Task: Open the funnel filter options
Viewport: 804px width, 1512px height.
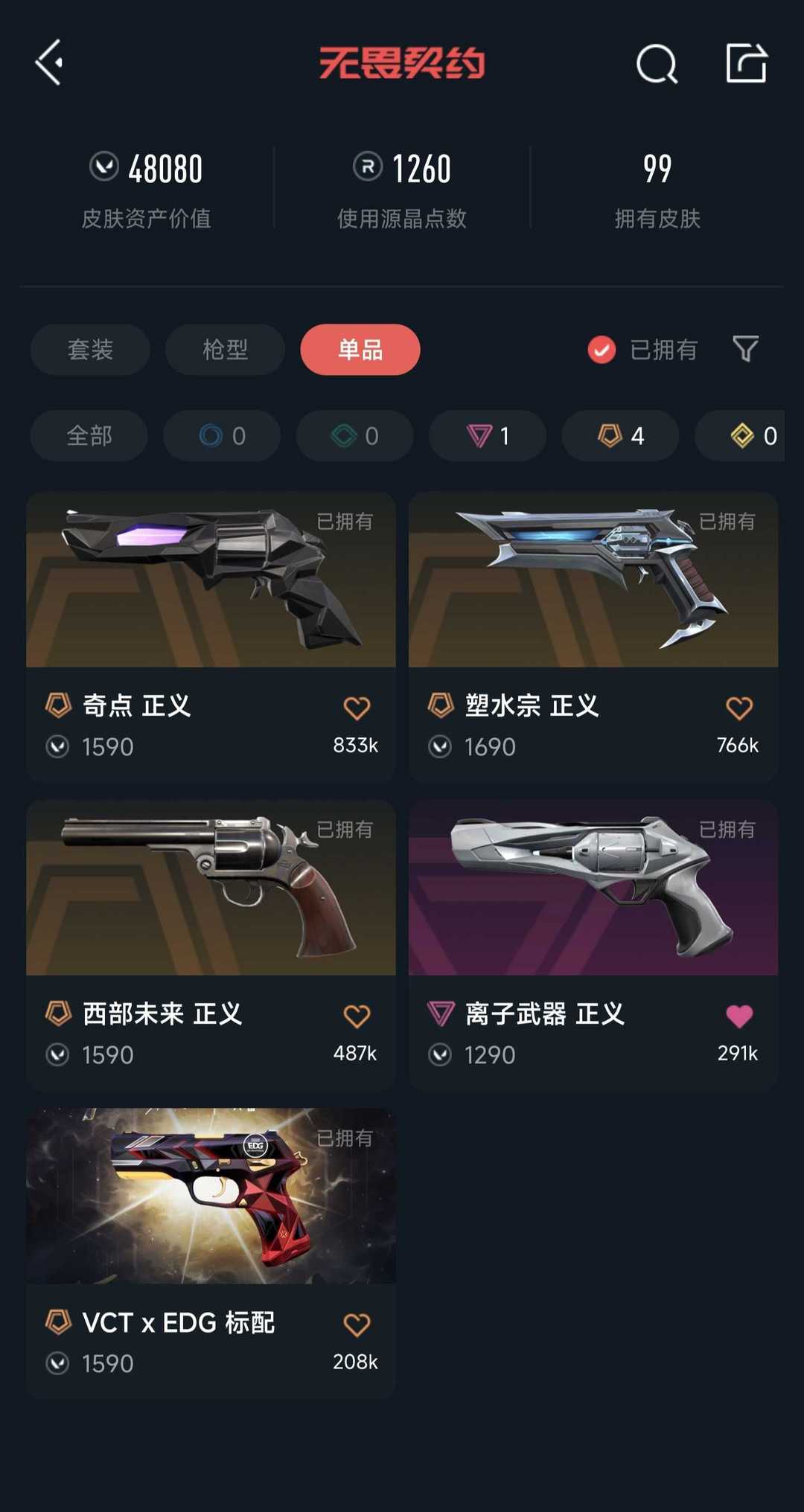Action: pyautogui.click(x=745, y=349)
